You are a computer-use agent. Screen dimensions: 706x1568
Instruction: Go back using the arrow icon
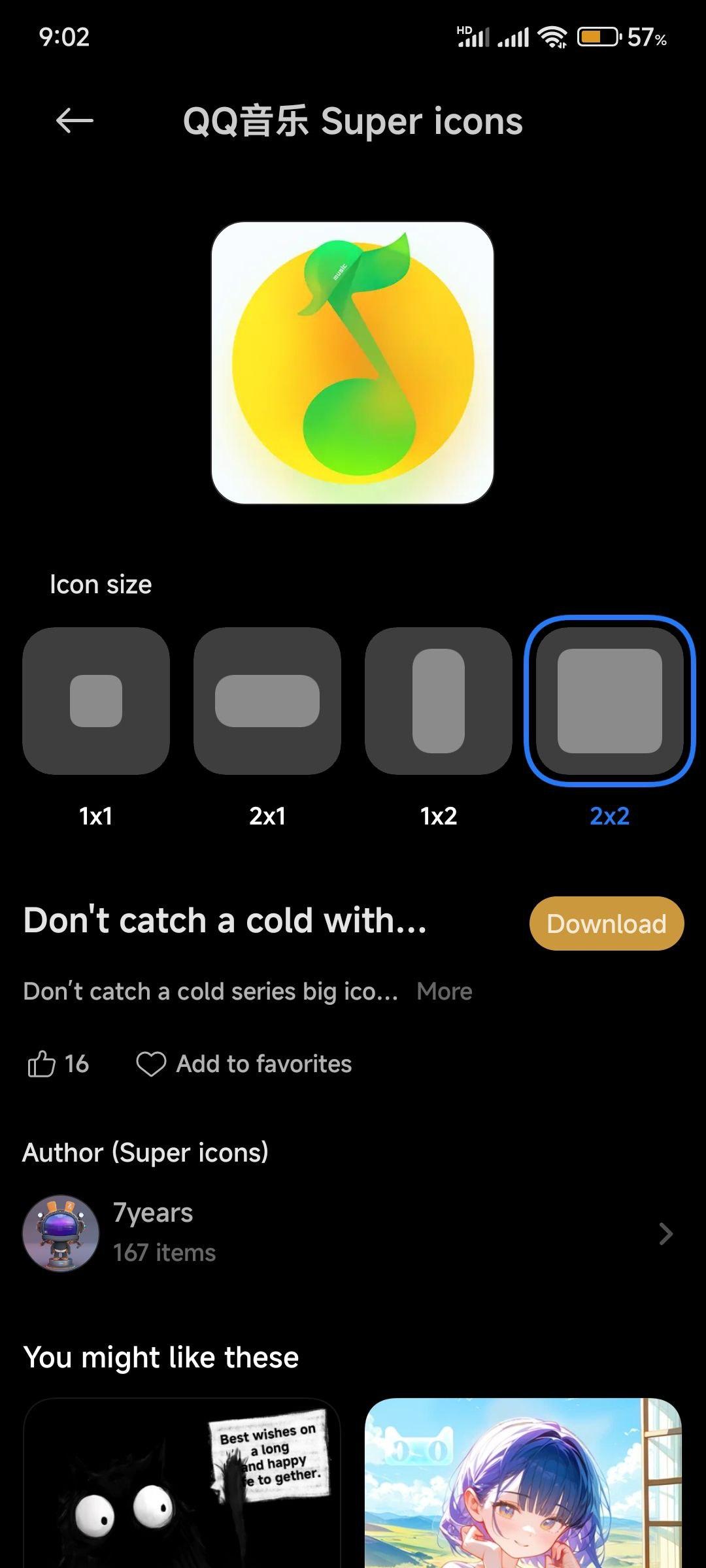pos(75,121)
